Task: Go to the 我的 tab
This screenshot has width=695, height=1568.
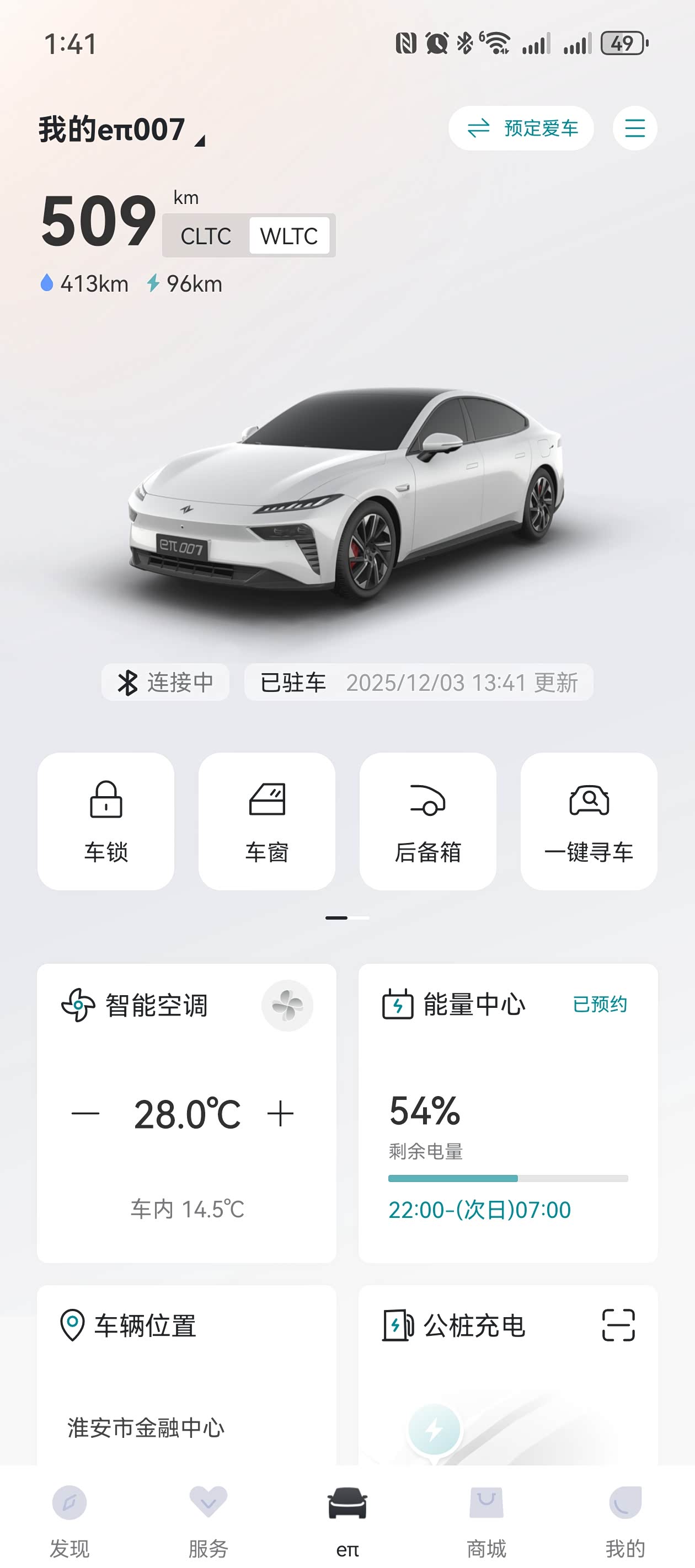Action: click(x=625, y=1520)
